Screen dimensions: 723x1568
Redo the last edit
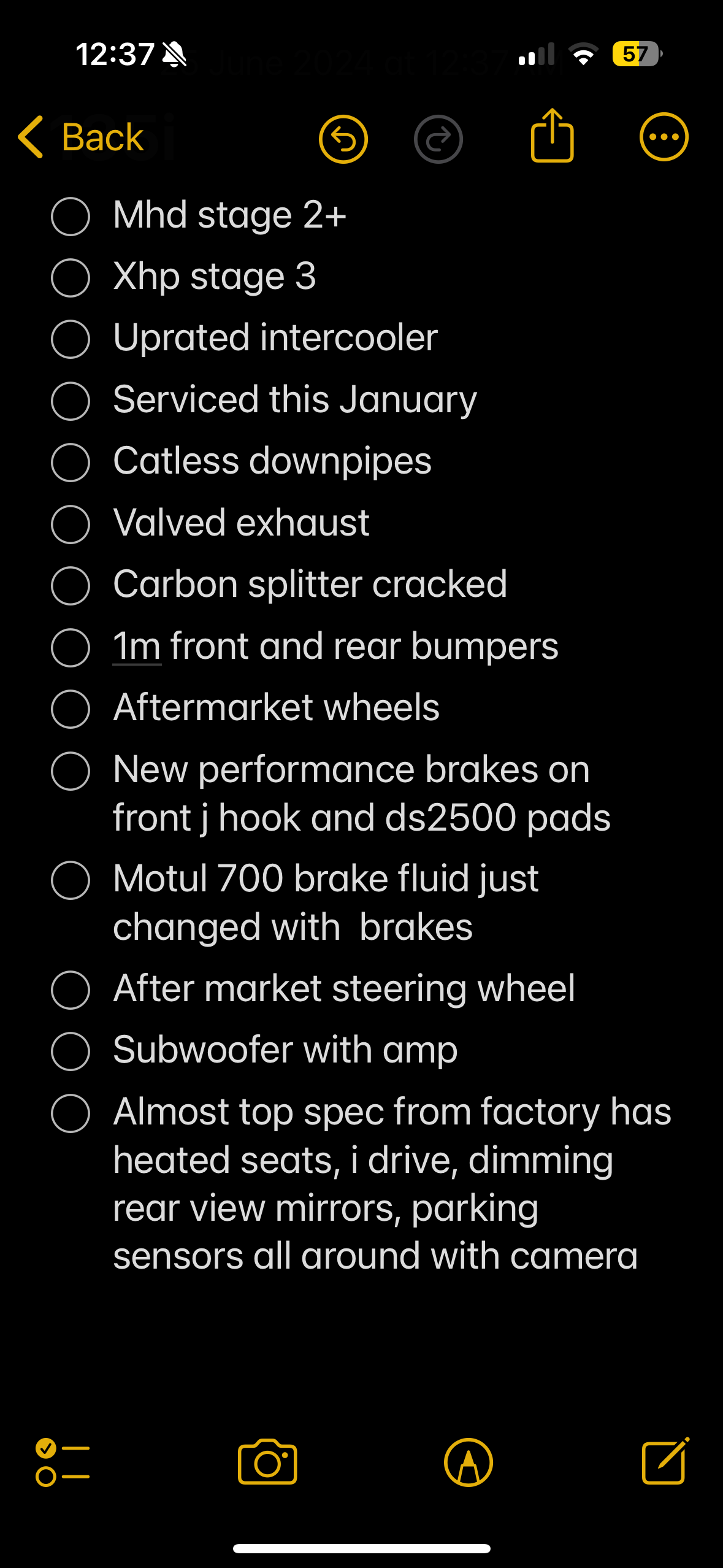(x=438, y=139)
